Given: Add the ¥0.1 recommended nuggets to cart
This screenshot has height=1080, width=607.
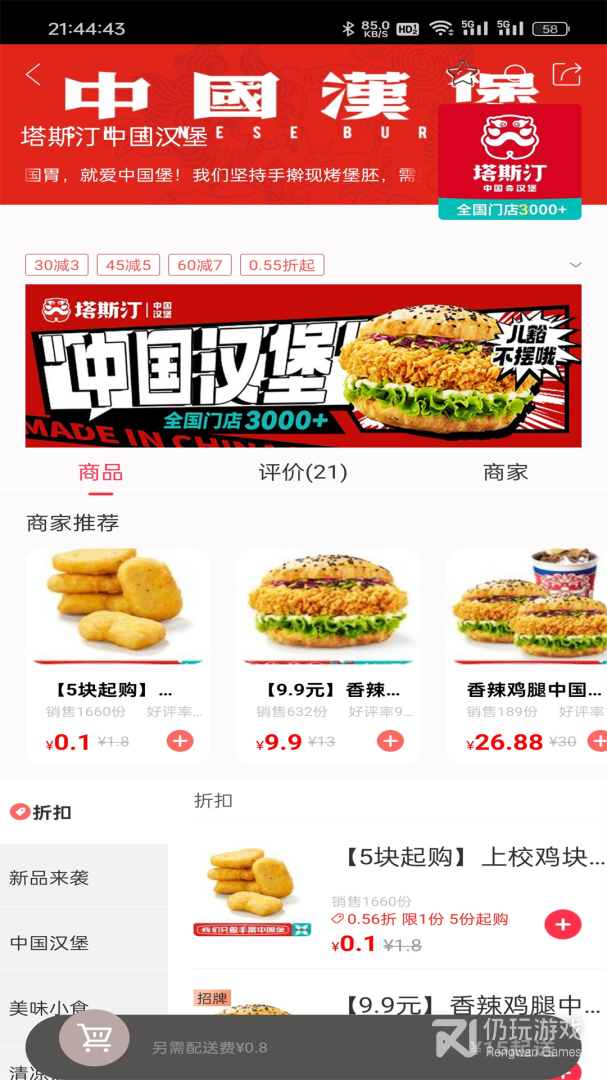Looking at the screenshot, I should pos(180,741).
